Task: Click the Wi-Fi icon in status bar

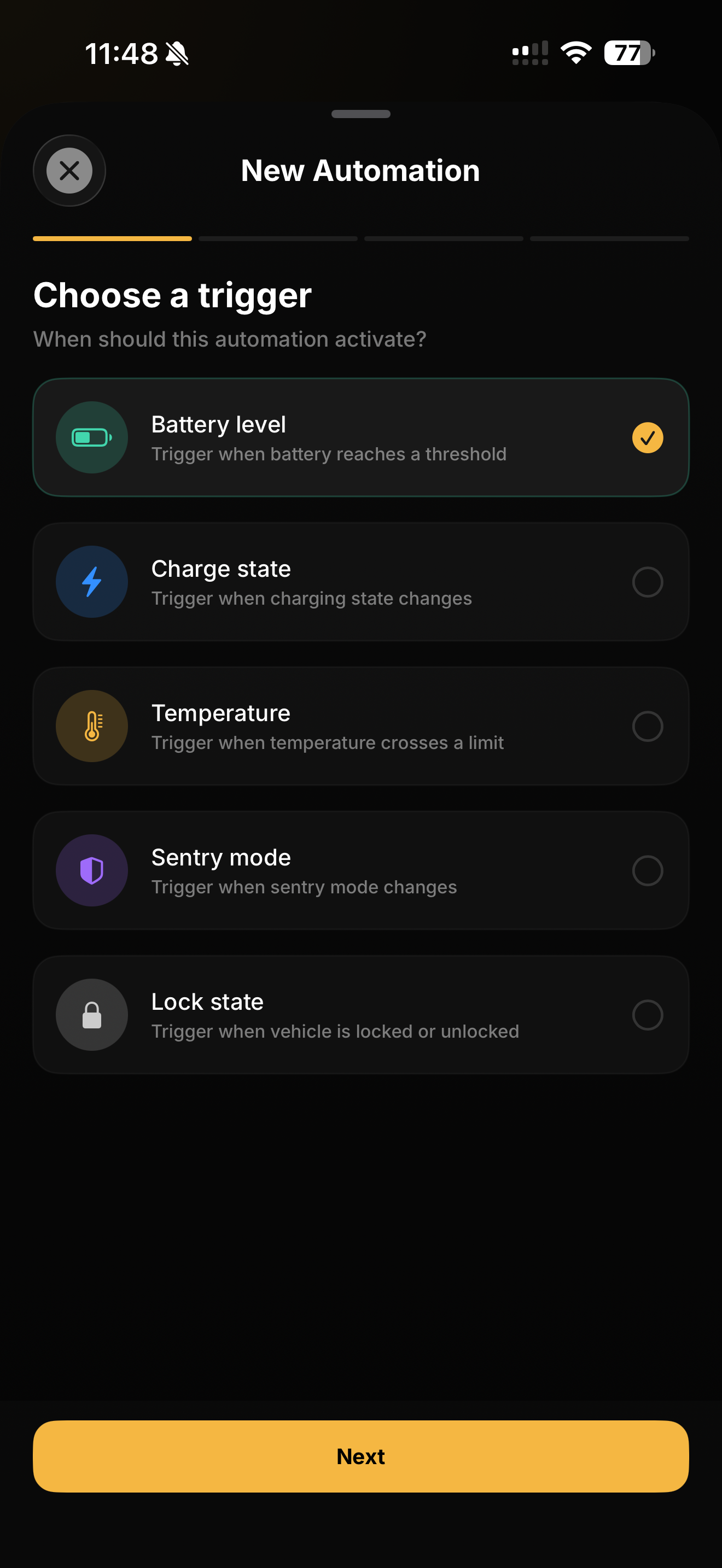Action: 575,53
